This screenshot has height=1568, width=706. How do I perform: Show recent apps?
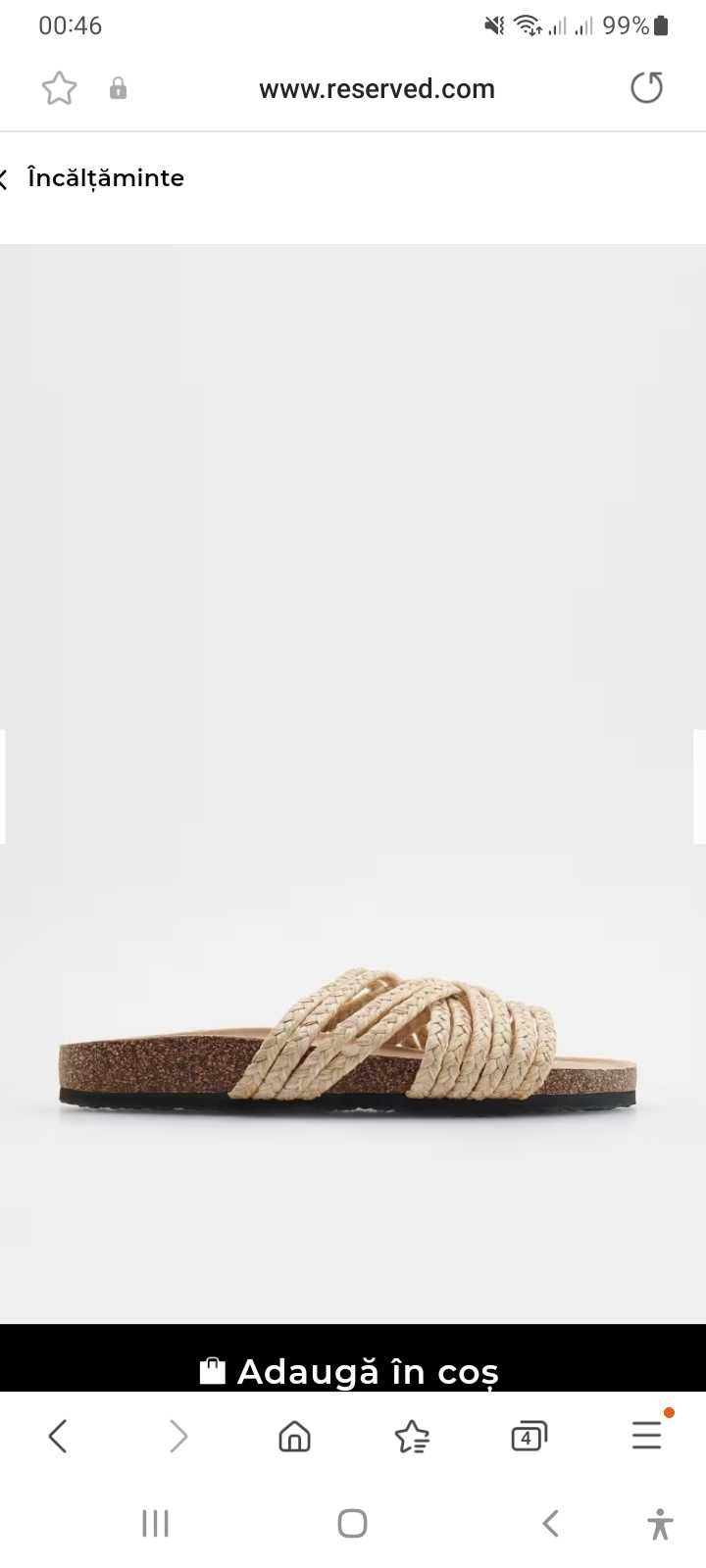155,1523
